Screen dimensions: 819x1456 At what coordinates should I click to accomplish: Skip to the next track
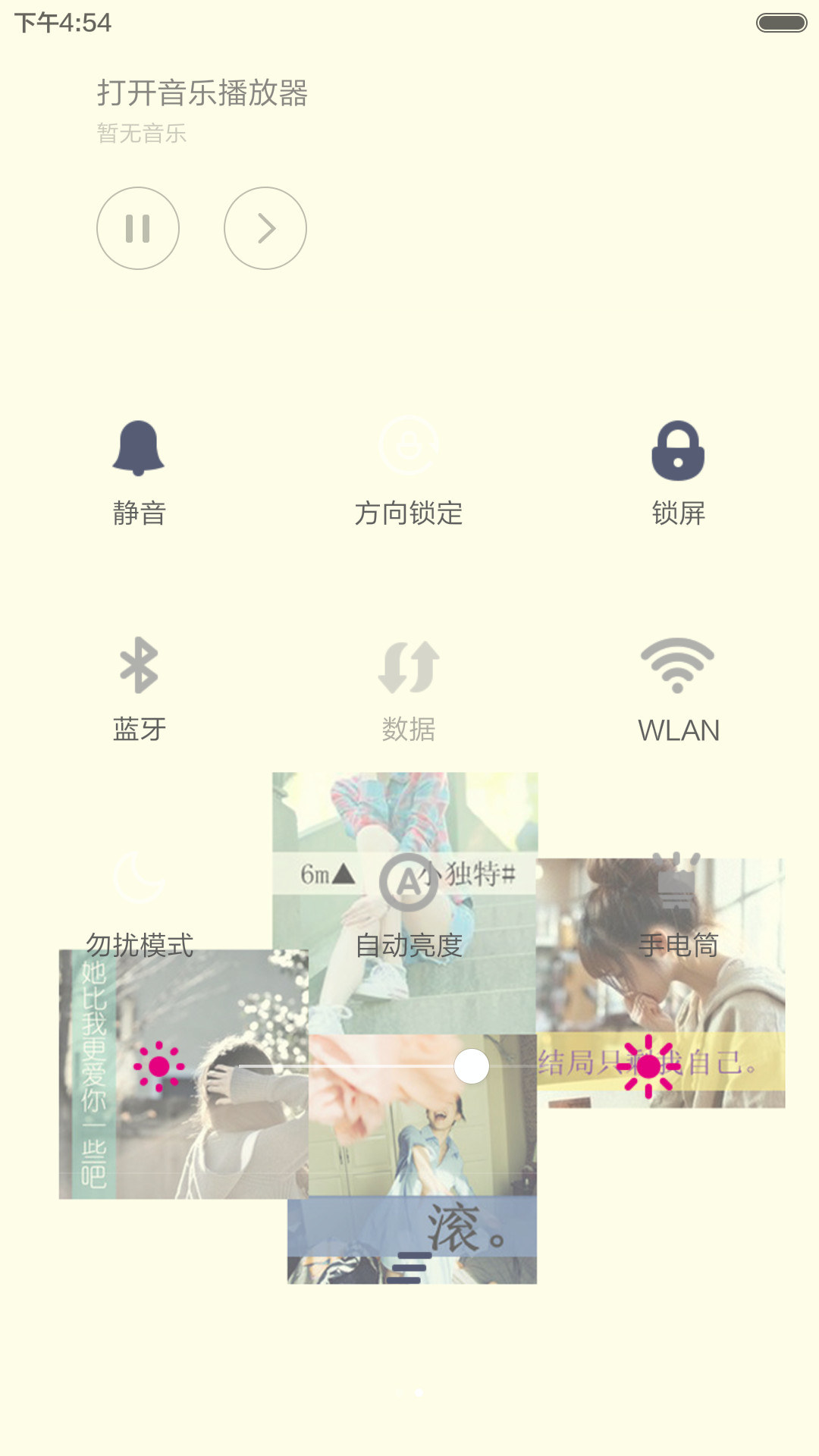pyautogui.click(x=265, y=228)
